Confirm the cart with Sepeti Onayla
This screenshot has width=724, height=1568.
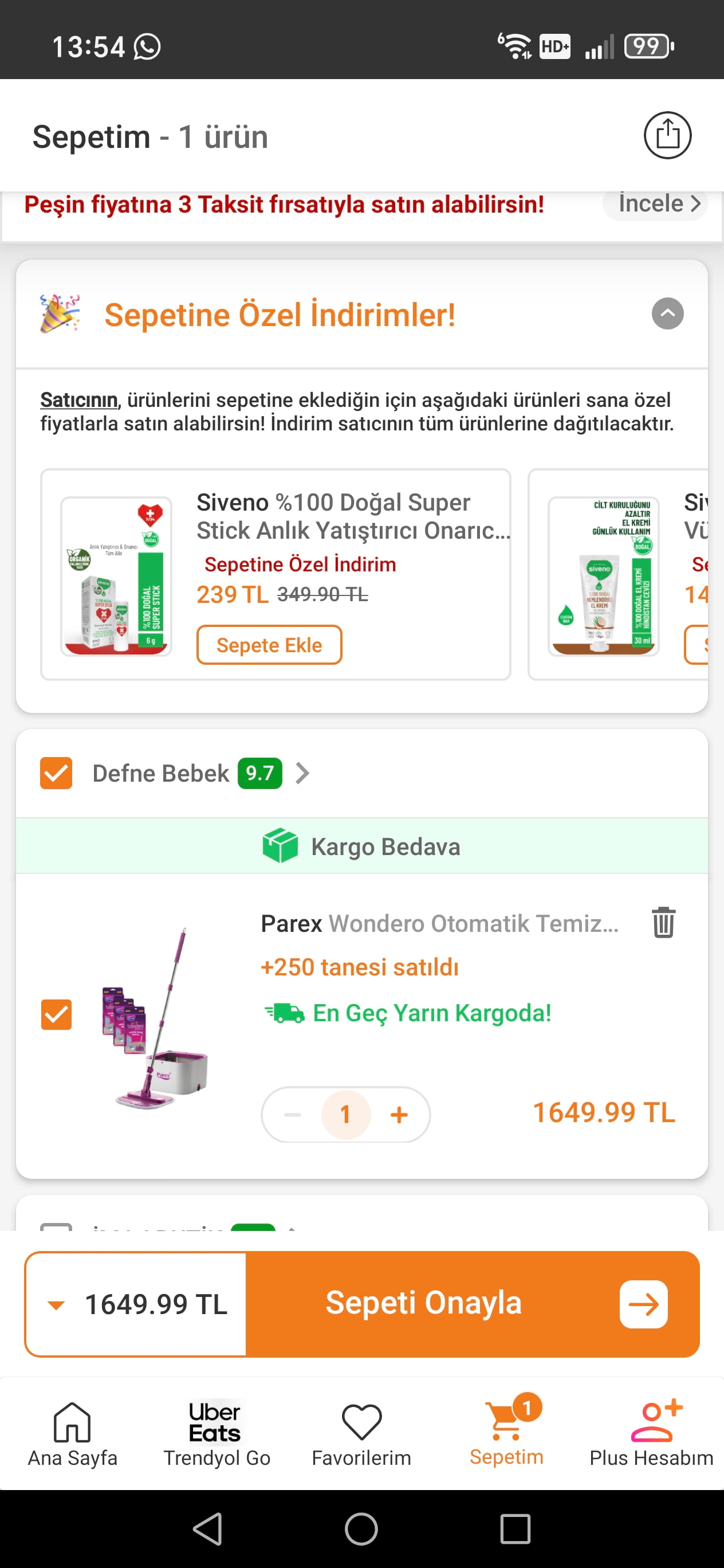[471, 1304]
